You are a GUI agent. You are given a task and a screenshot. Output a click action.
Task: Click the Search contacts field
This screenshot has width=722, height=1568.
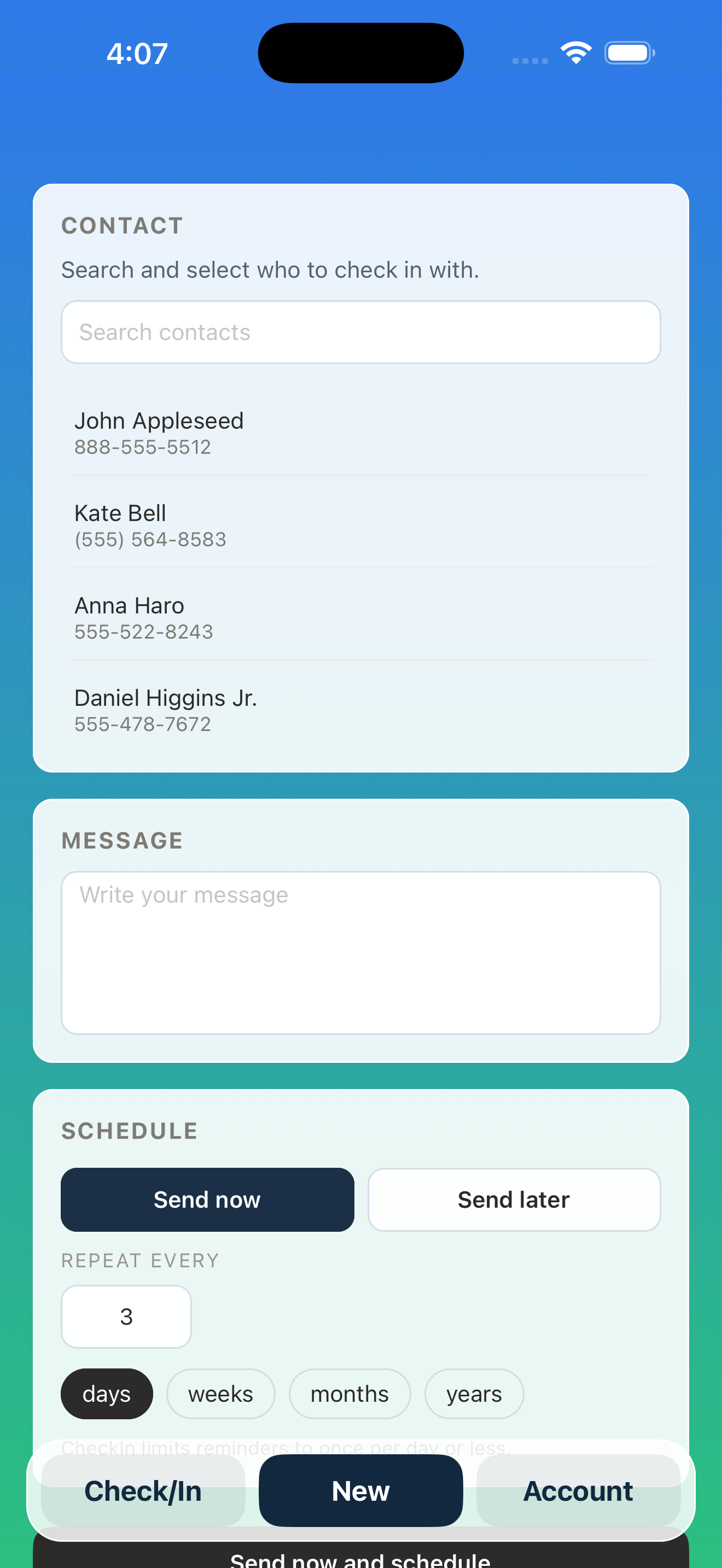click(361, 332)
